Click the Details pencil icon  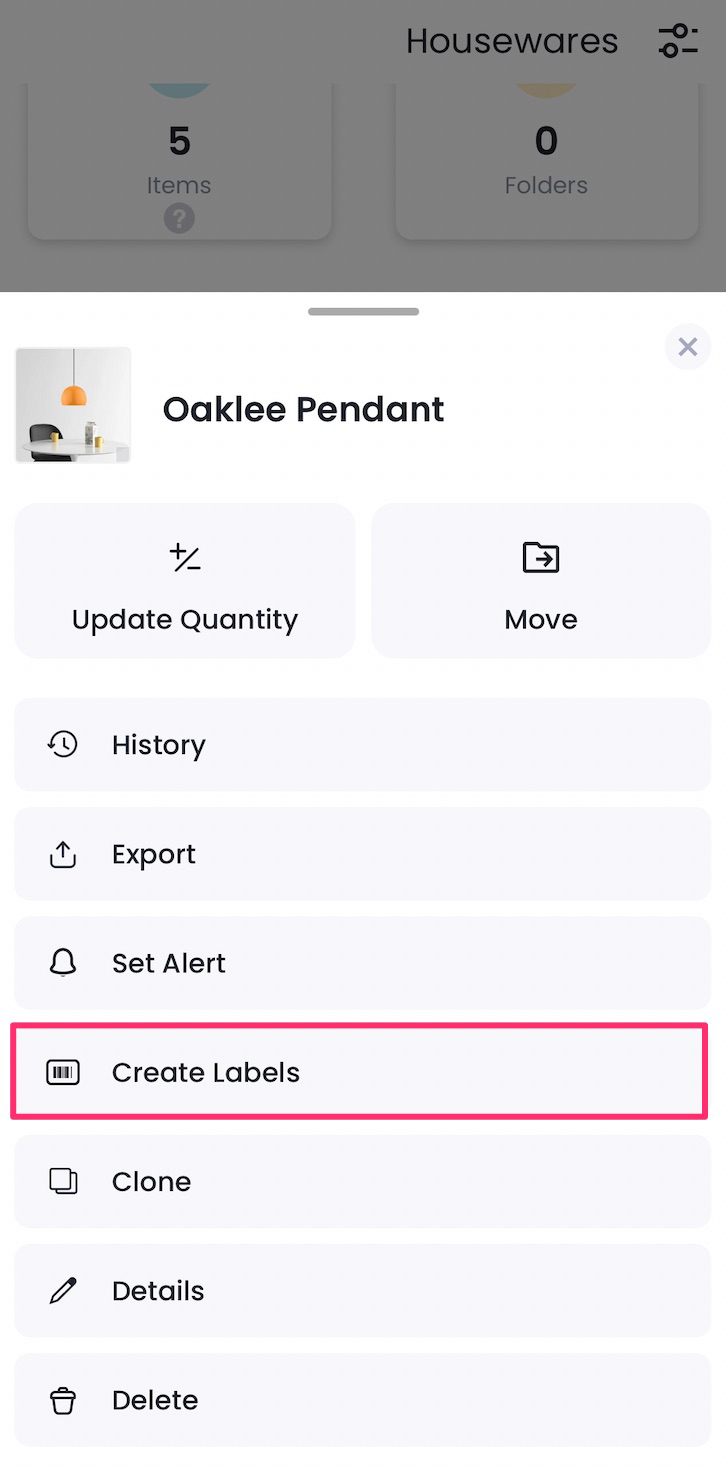[62, 1290]
